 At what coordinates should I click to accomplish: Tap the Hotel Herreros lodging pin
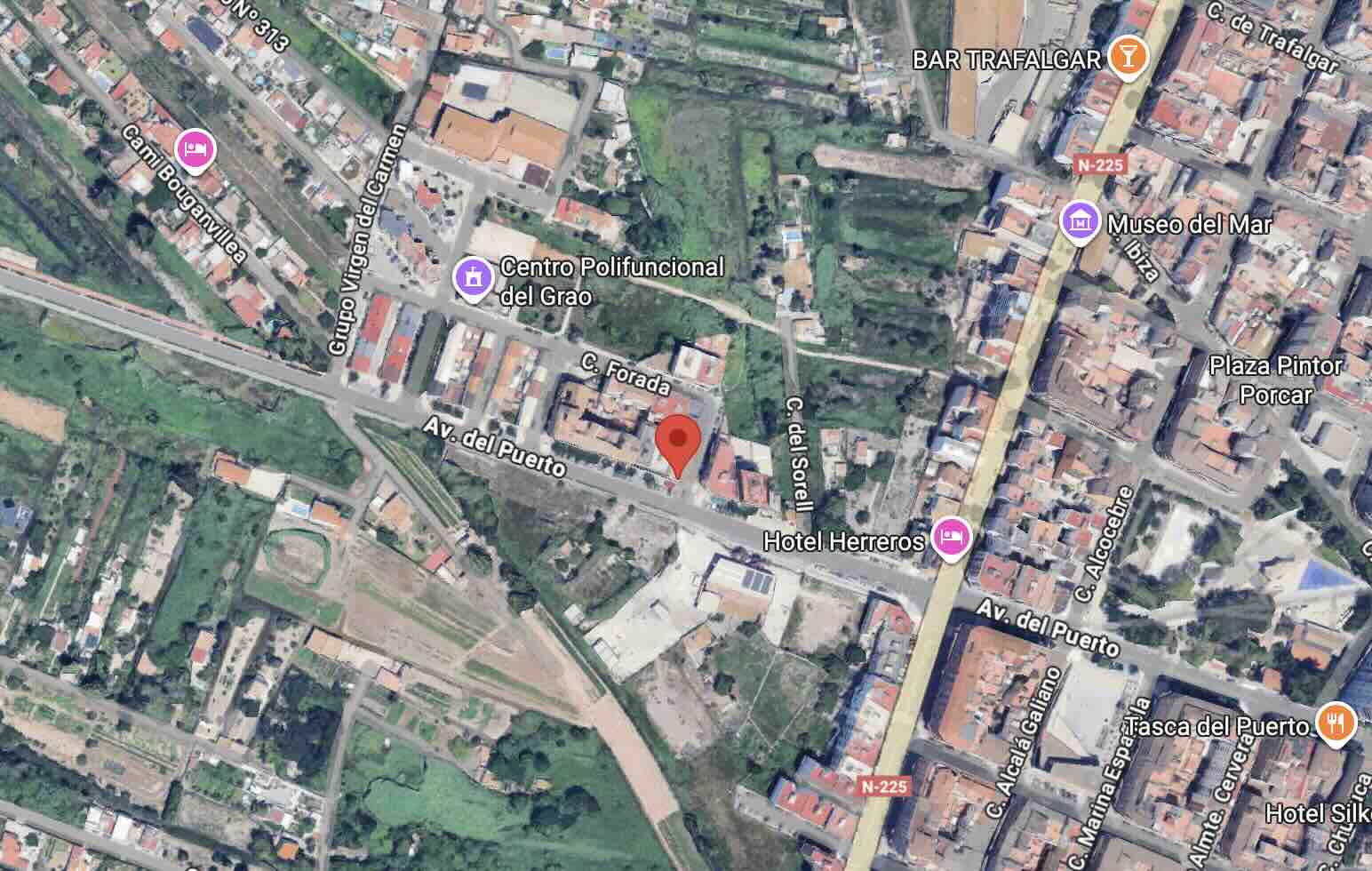click(952, 538)
